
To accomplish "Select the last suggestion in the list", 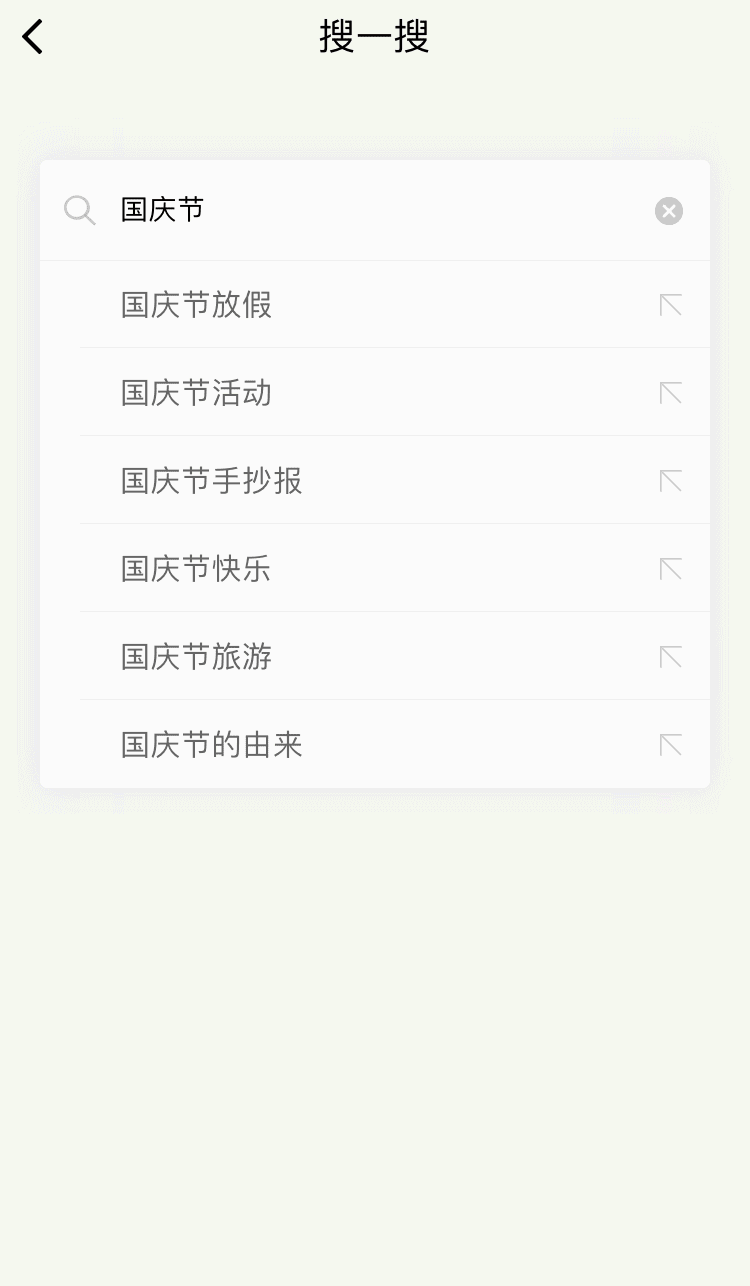I will coord(210,744).
